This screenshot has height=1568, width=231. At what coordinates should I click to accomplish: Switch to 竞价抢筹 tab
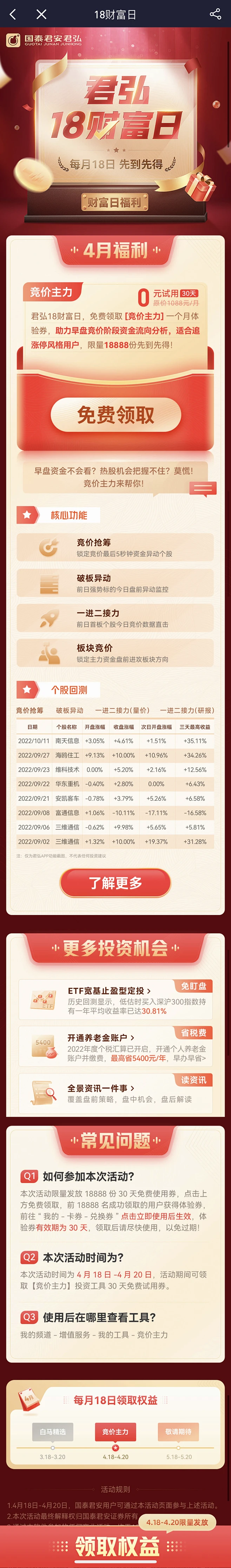tap(29, 710)
